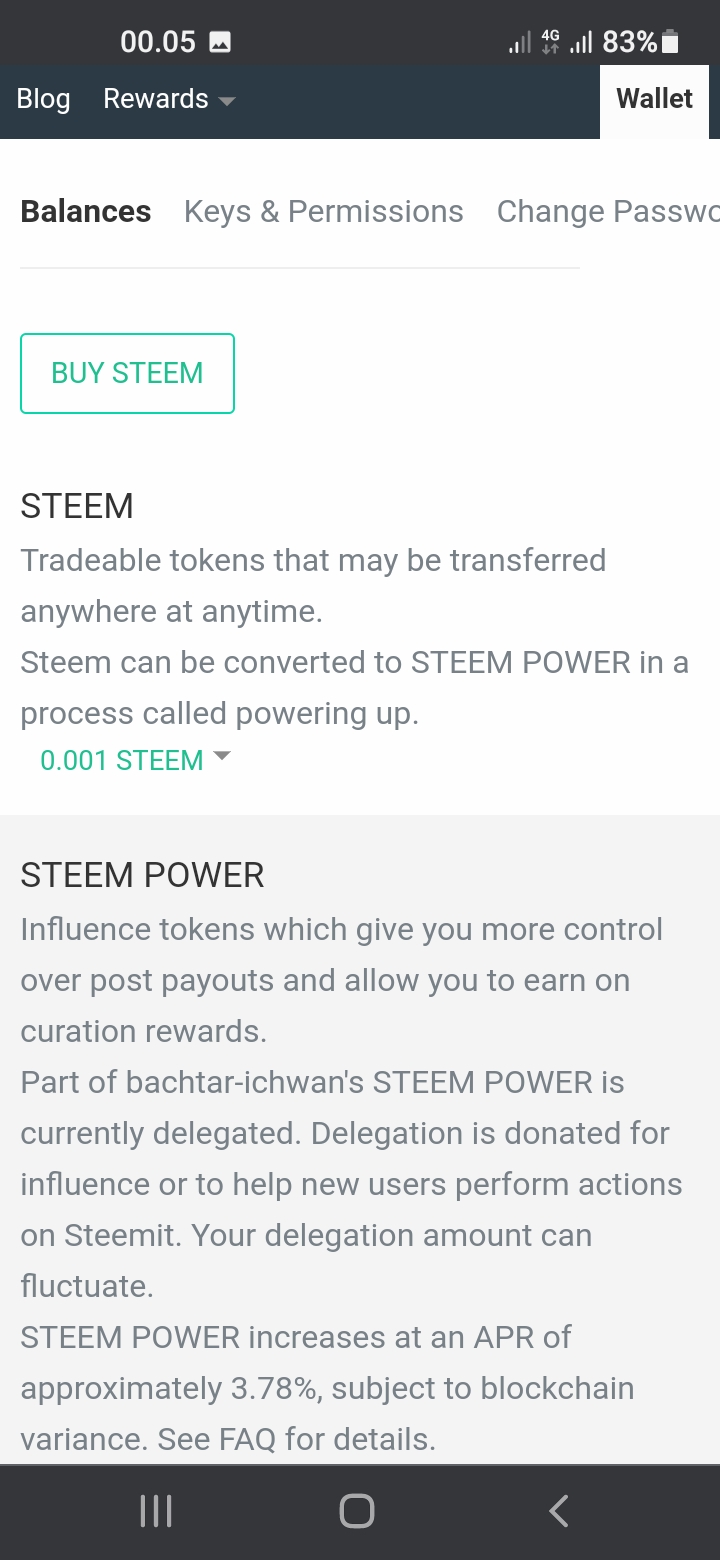The image size is (720, 1560).
Task: Expand the 0.001 STEEM balance dropdown
Action: (x=135, y=760)
